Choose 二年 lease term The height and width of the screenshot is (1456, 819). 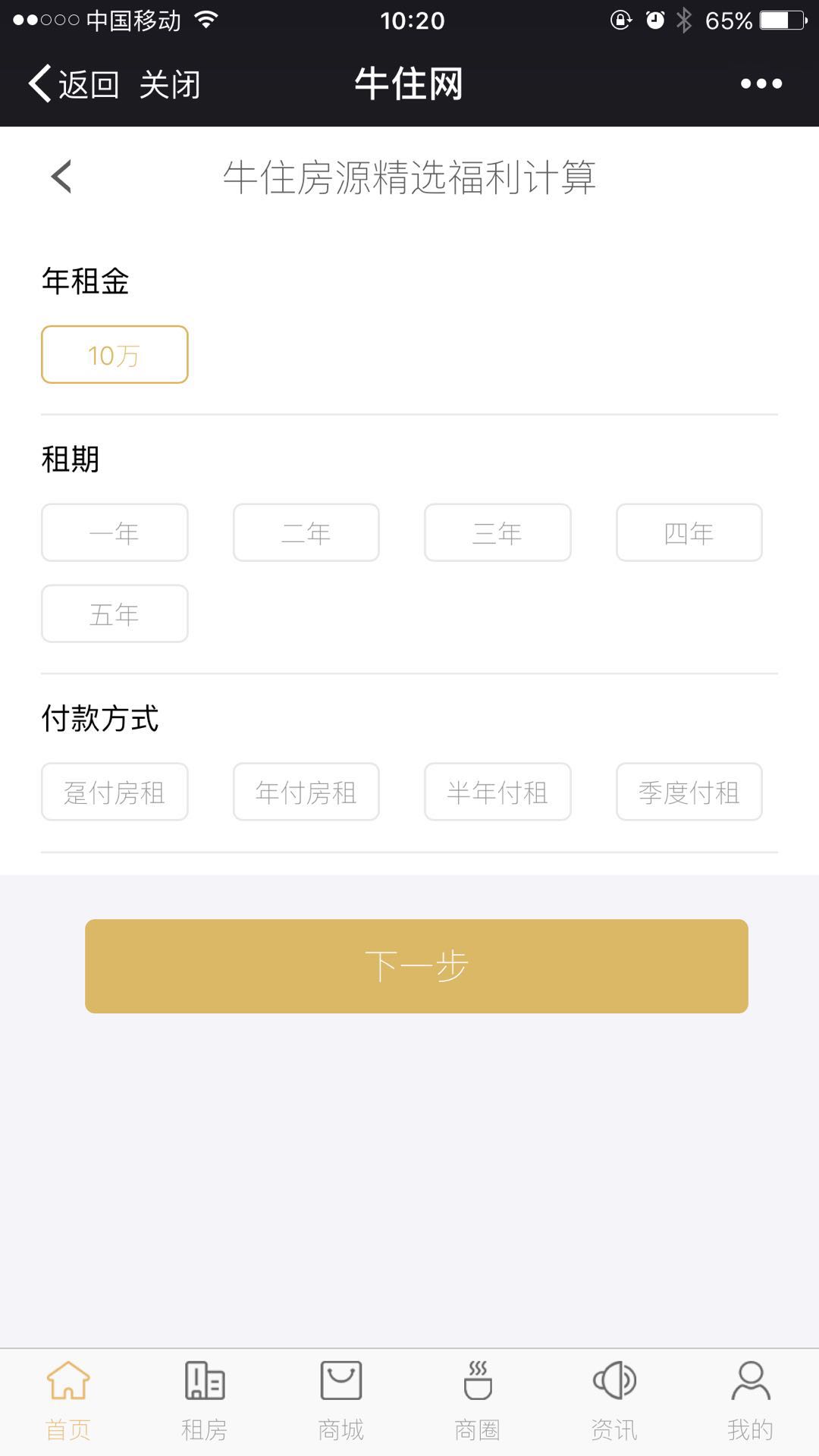click(x=306, y=532)
